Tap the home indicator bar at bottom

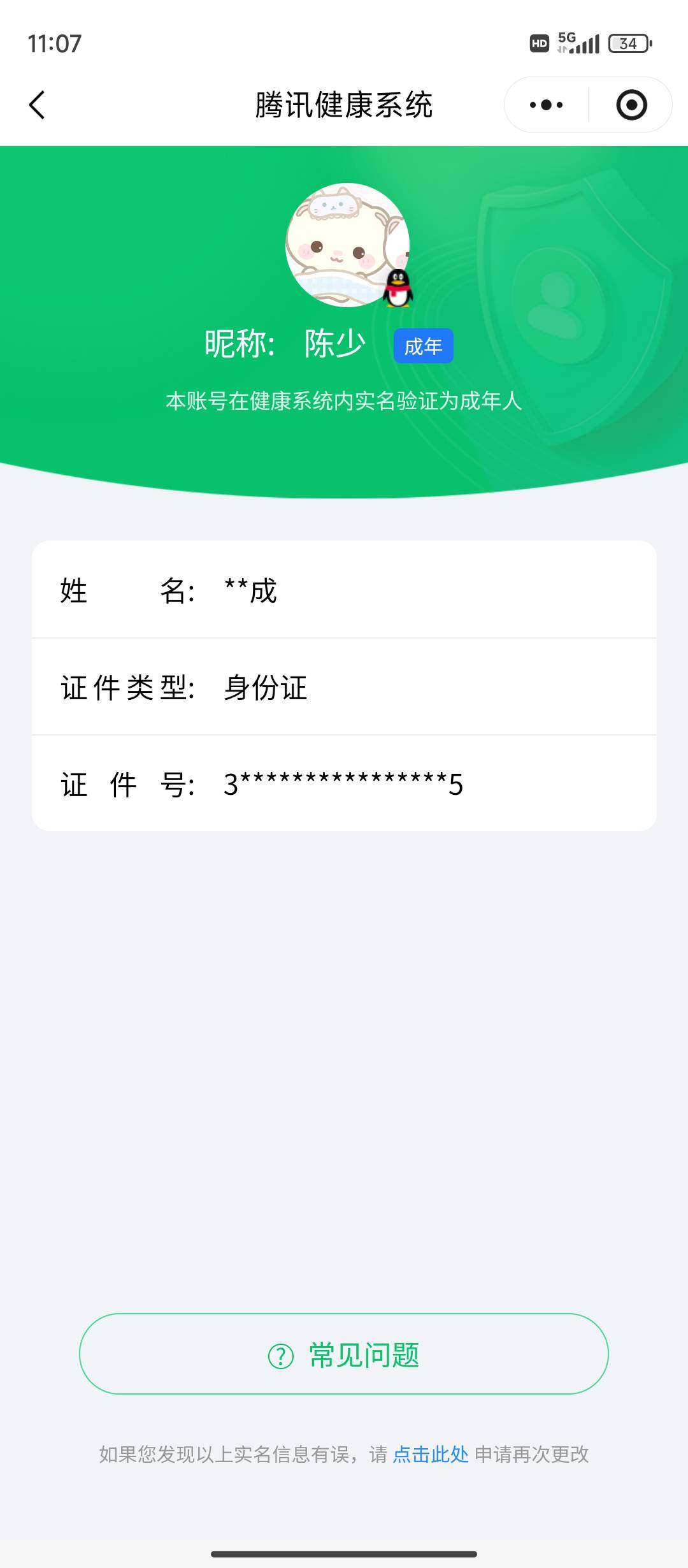(344, 1553)
